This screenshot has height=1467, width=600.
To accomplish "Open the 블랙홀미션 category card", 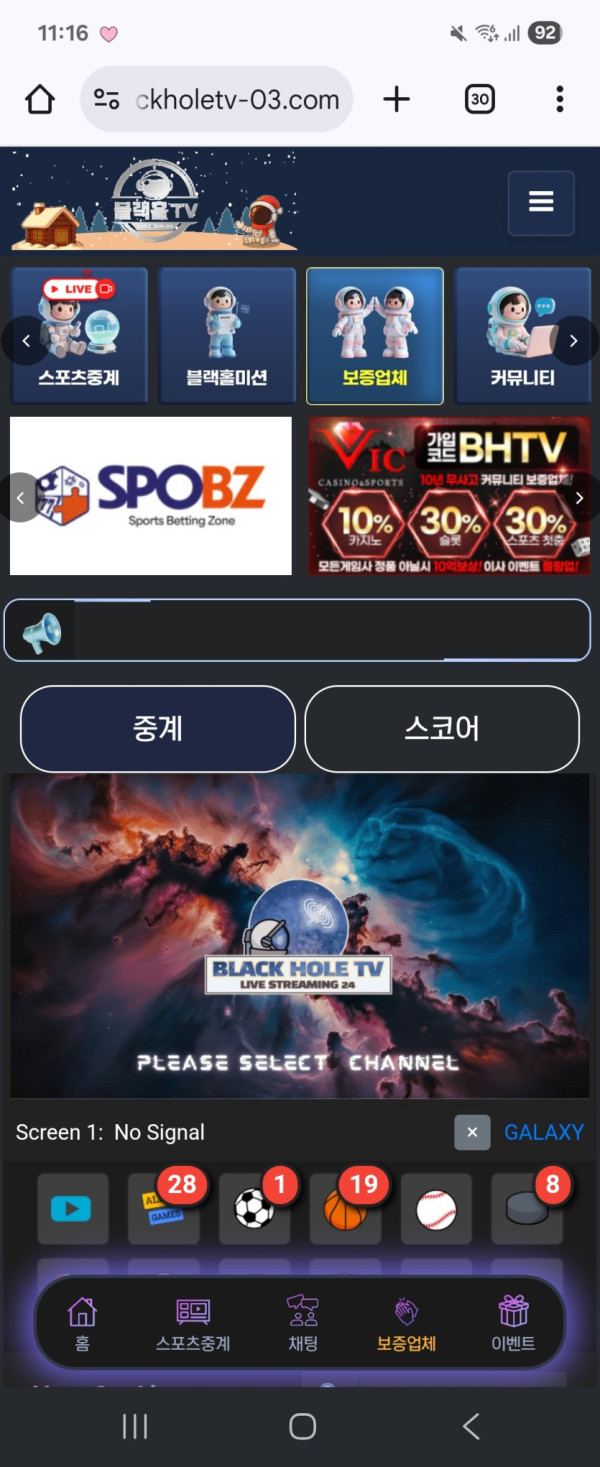I will tap(227, 335).
